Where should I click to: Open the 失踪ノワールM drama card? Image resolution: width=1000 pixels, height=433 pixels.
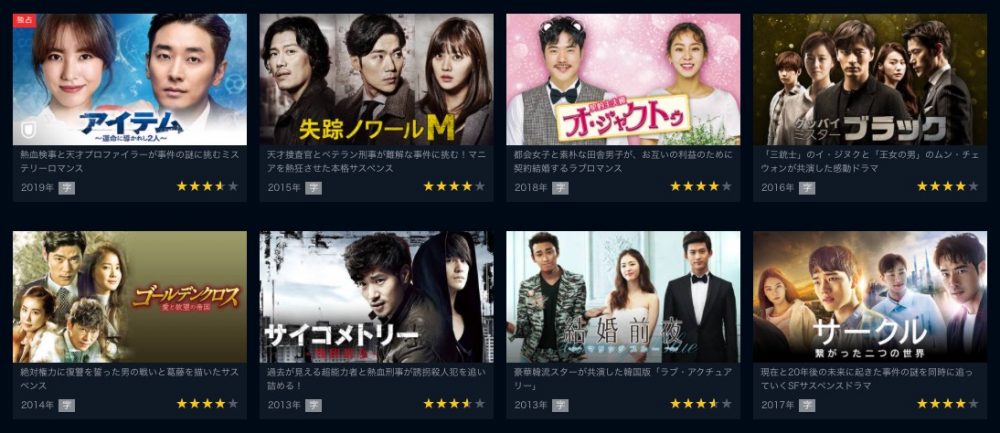[x=376, y=80]
